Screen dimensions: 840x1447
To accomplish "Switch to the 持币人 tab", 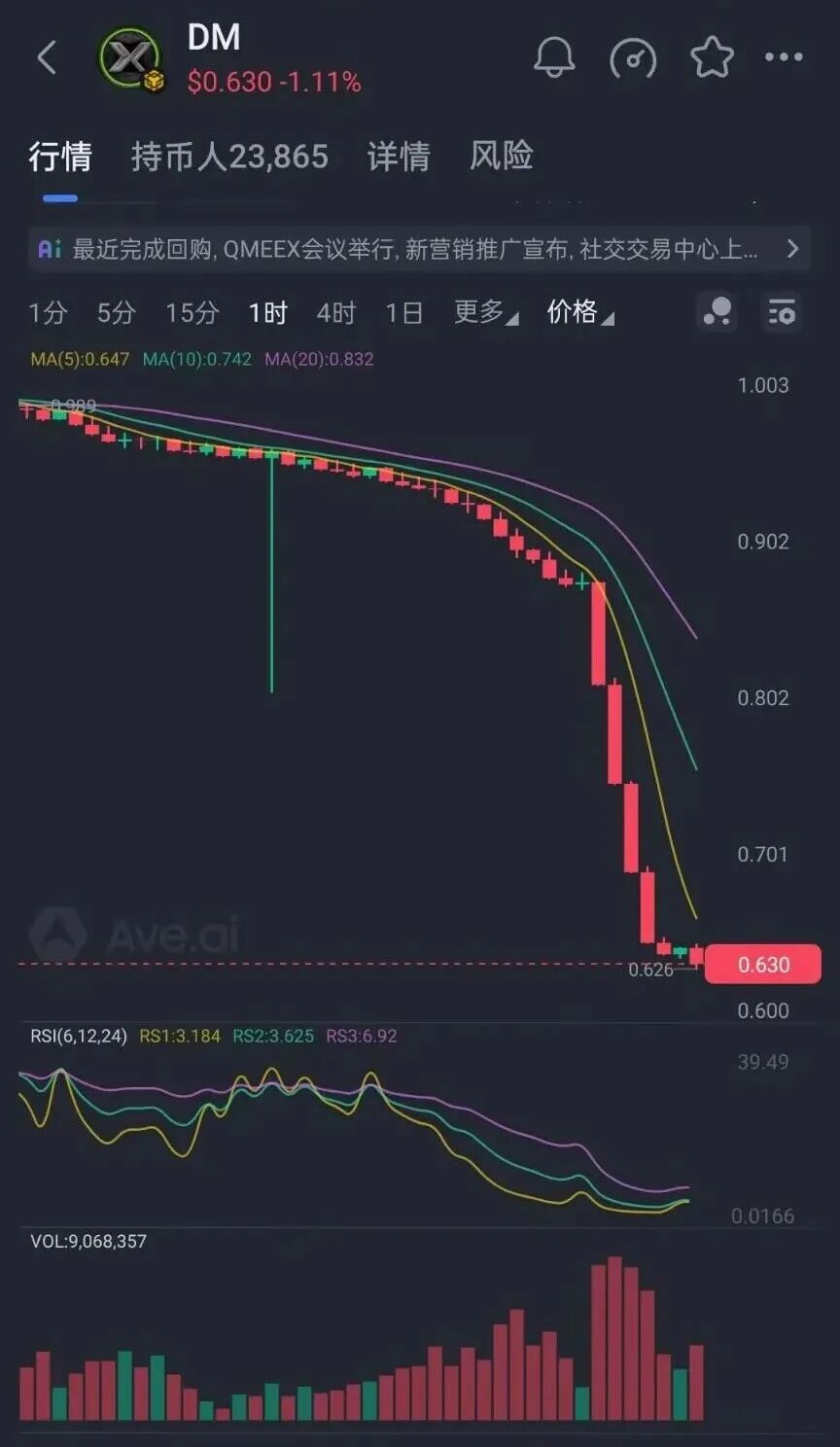I will 230,157.
